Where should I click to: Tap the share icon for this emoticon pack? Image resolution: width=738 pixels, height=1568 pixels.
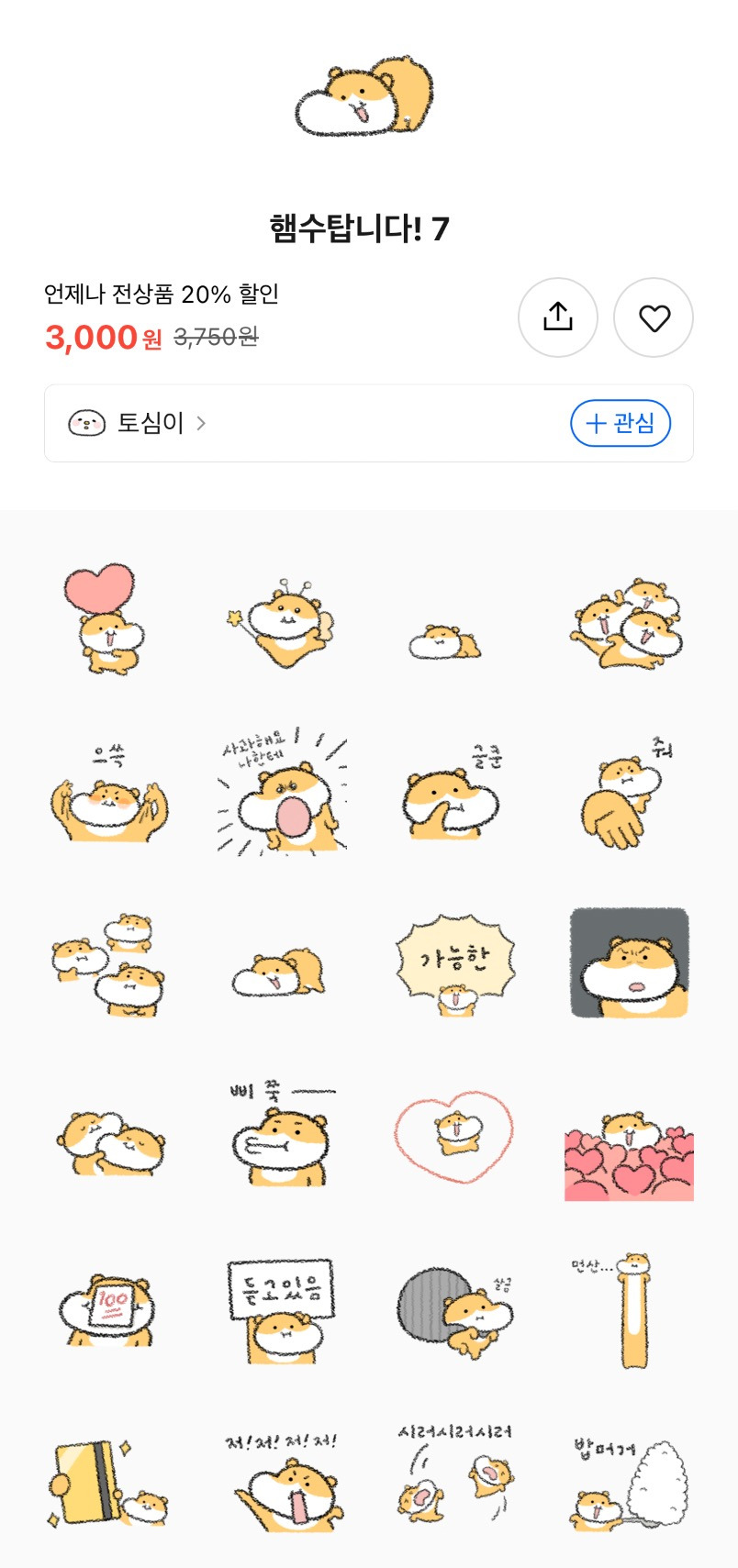click(558, 317)
